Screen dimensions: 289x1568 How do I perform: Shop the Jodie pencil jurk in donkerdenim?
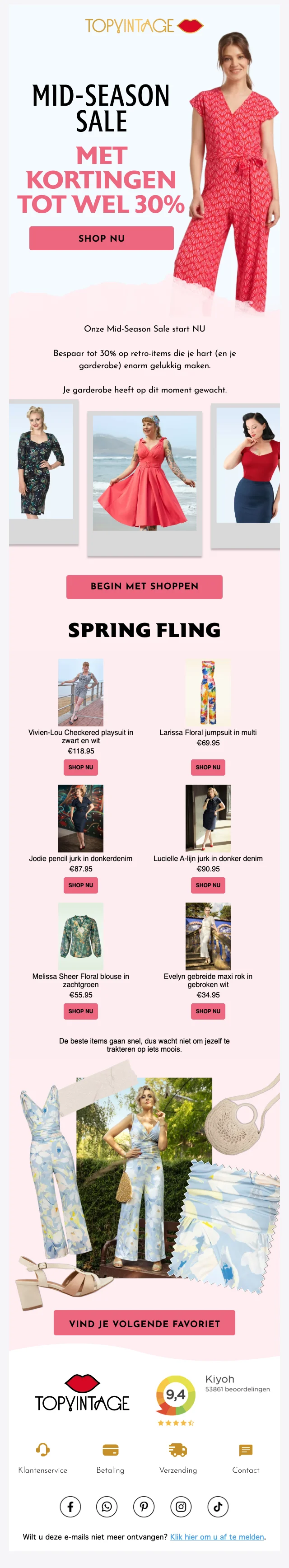click(81, 885)
